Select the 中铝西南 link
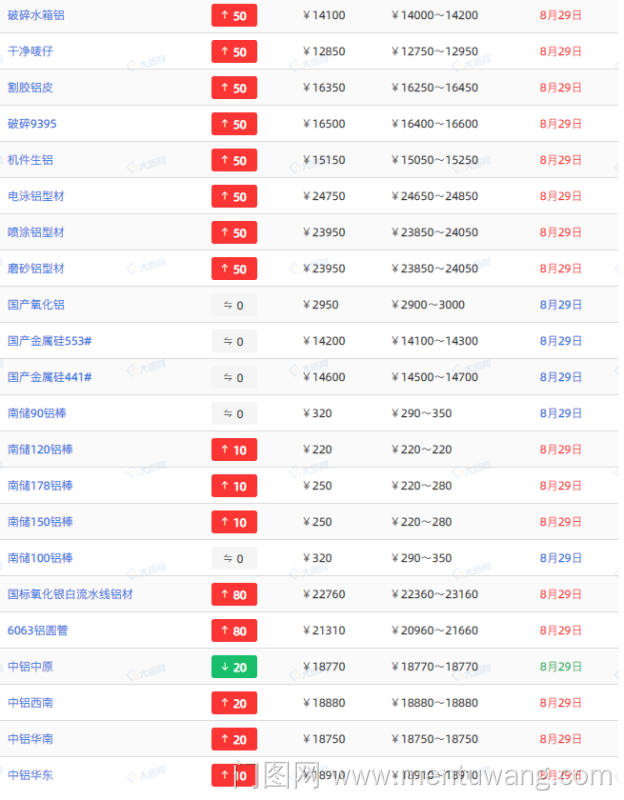 30,702
